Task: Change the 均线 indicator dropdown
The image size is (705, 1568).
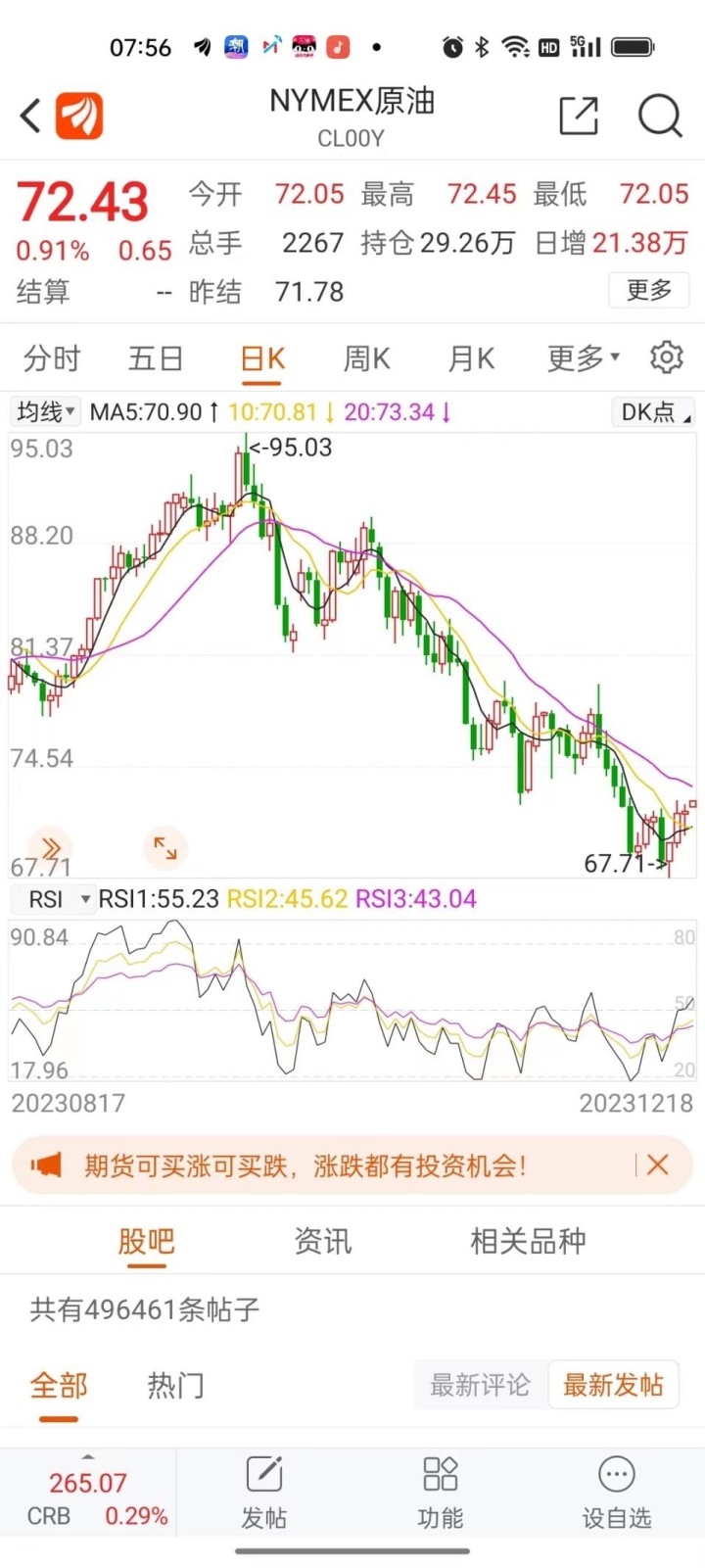Action: coord(45,412)
